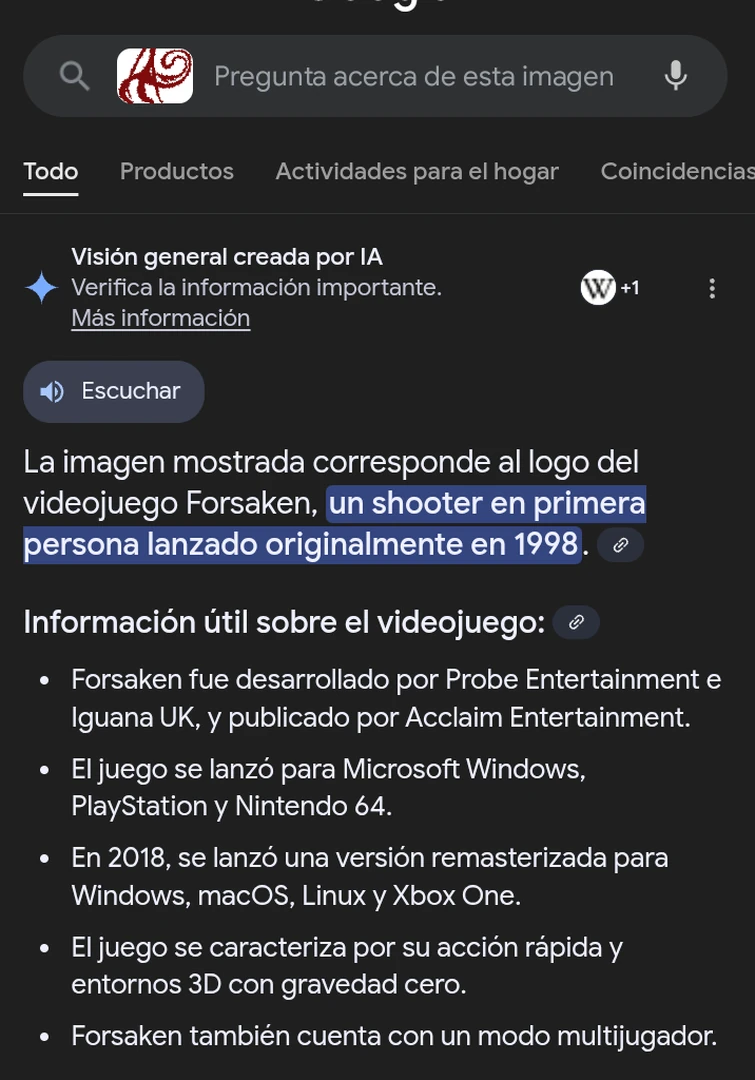This screenshot has height=1080, width=755.
Task: Open the searched image thumbnail
Action: point(155,76)
